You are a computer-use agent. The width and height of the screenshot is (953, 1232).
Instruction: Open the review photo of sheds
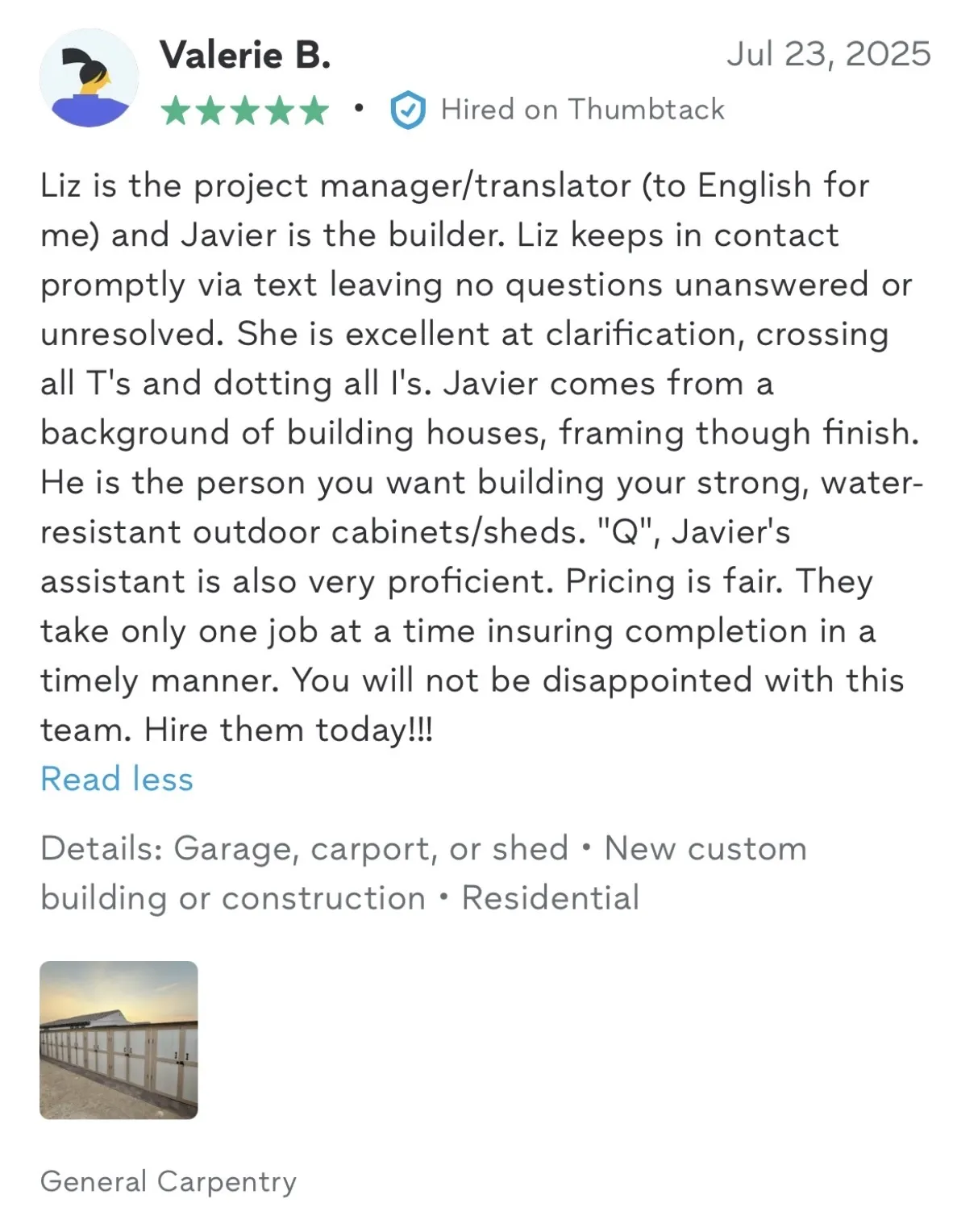[119, 1039]
